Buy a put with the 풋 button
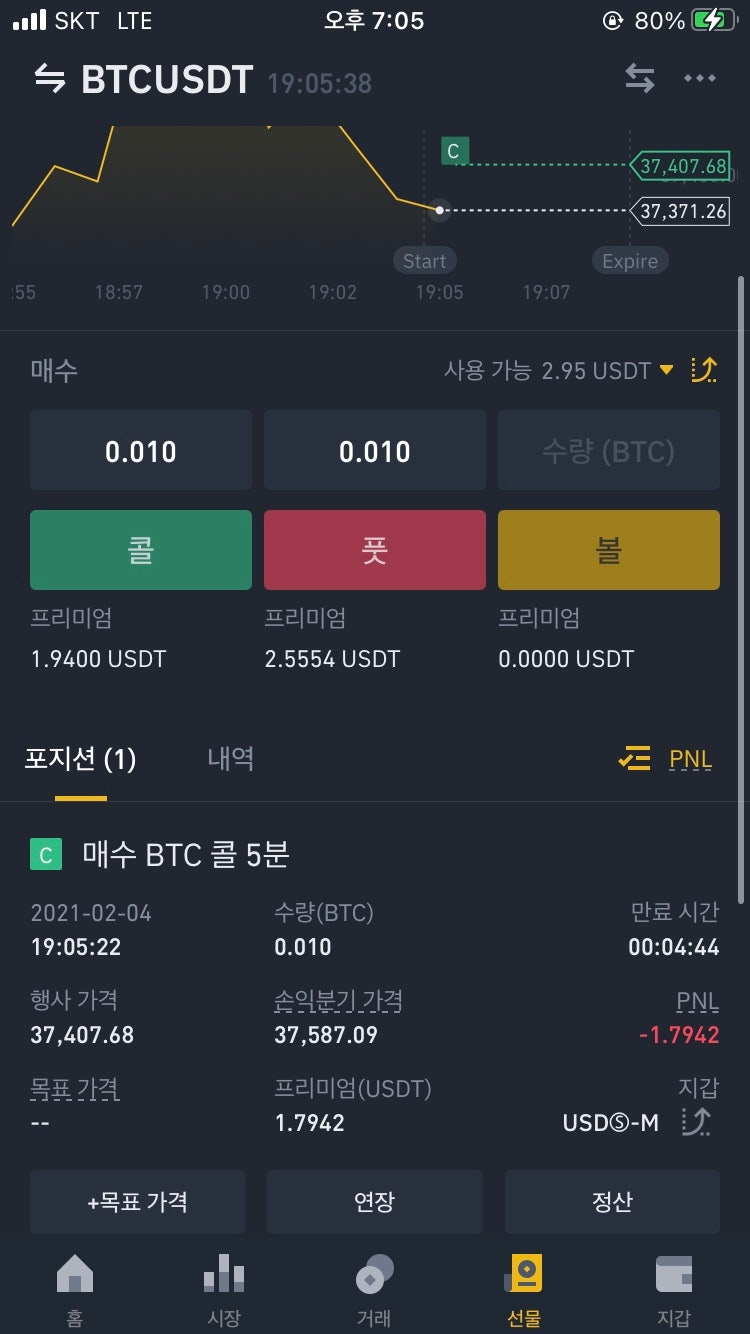Screen dimensions: 750x1334 coord(375,550)
